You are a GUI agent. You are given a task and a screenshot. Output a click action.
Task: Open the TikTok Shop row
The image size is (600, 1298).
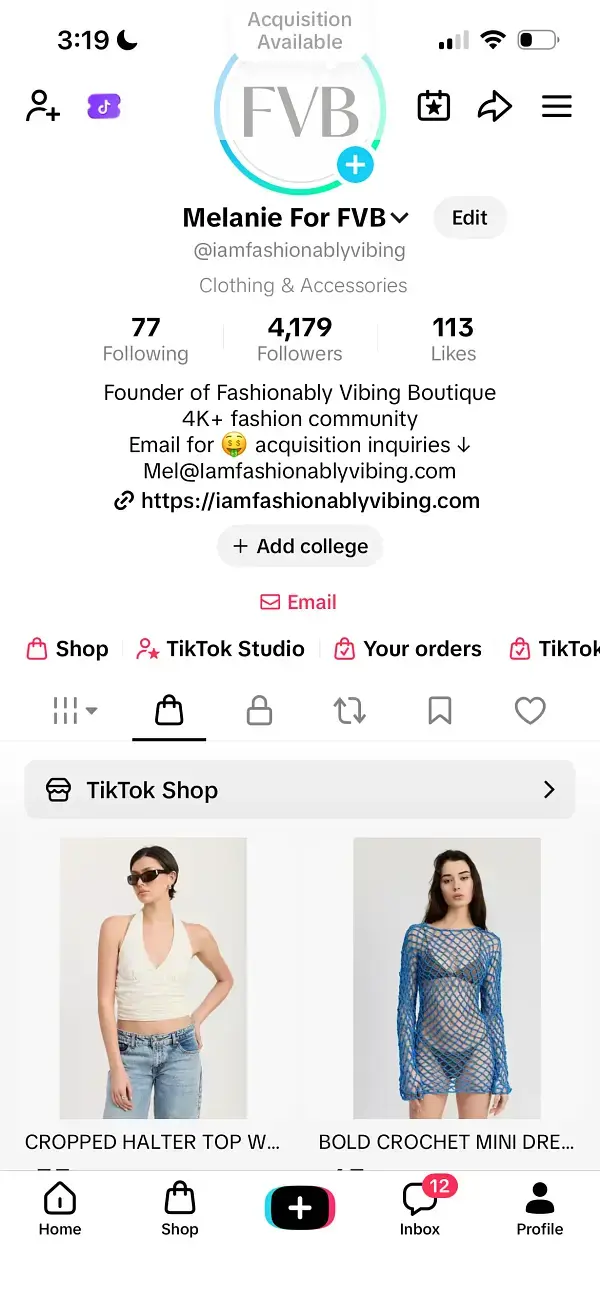click(300, 790)
